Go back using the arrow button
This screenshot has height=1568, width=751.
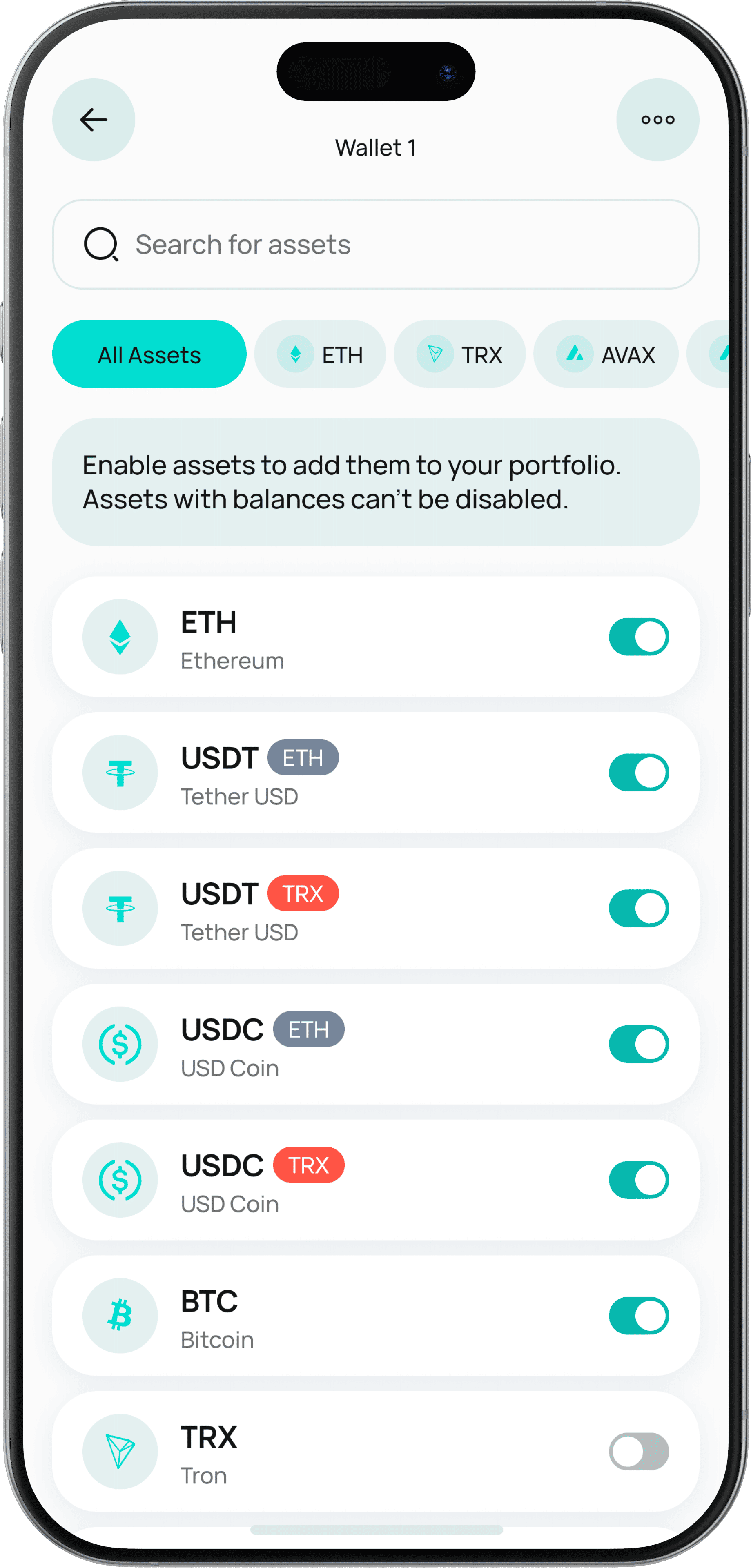point(93,120)
